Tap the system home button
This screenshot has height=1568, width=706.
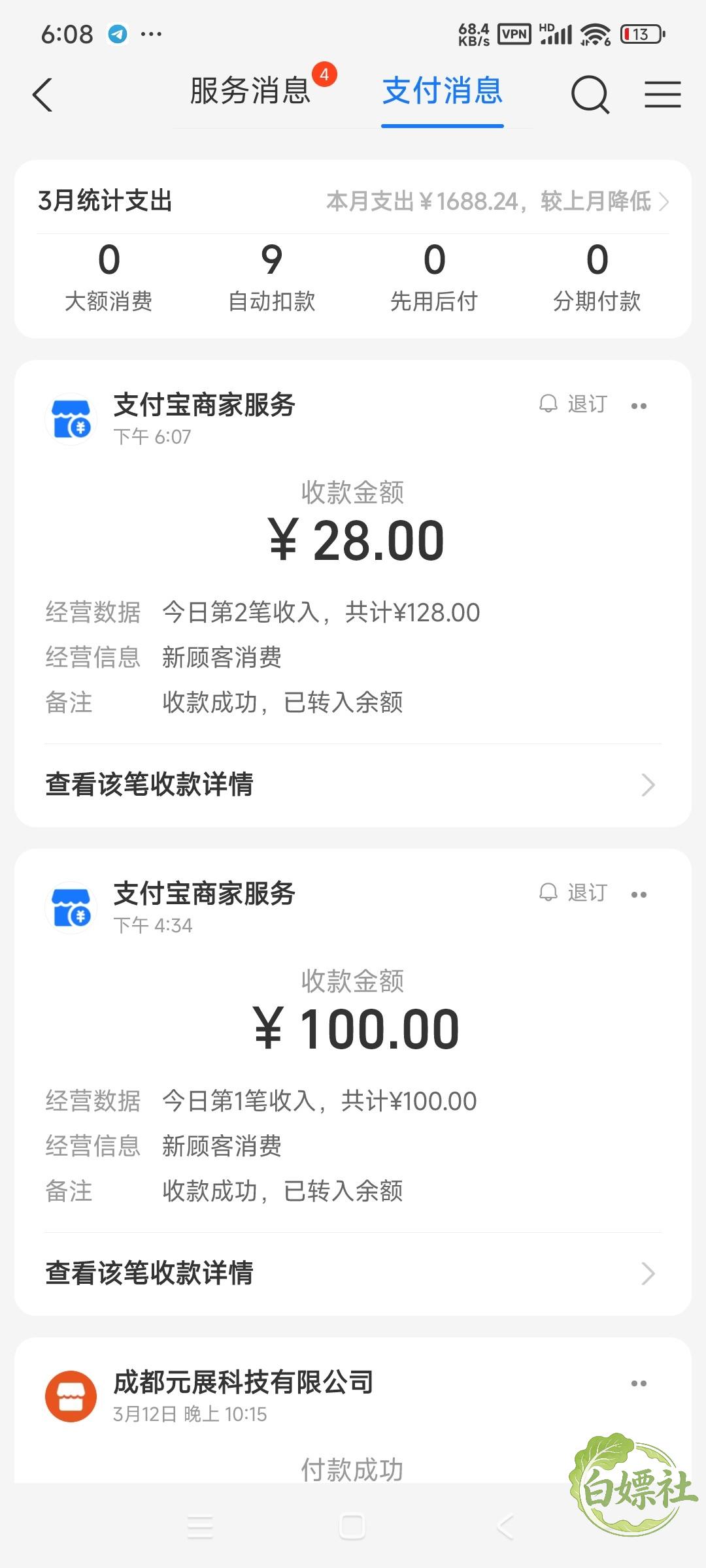pos(352,1527)
